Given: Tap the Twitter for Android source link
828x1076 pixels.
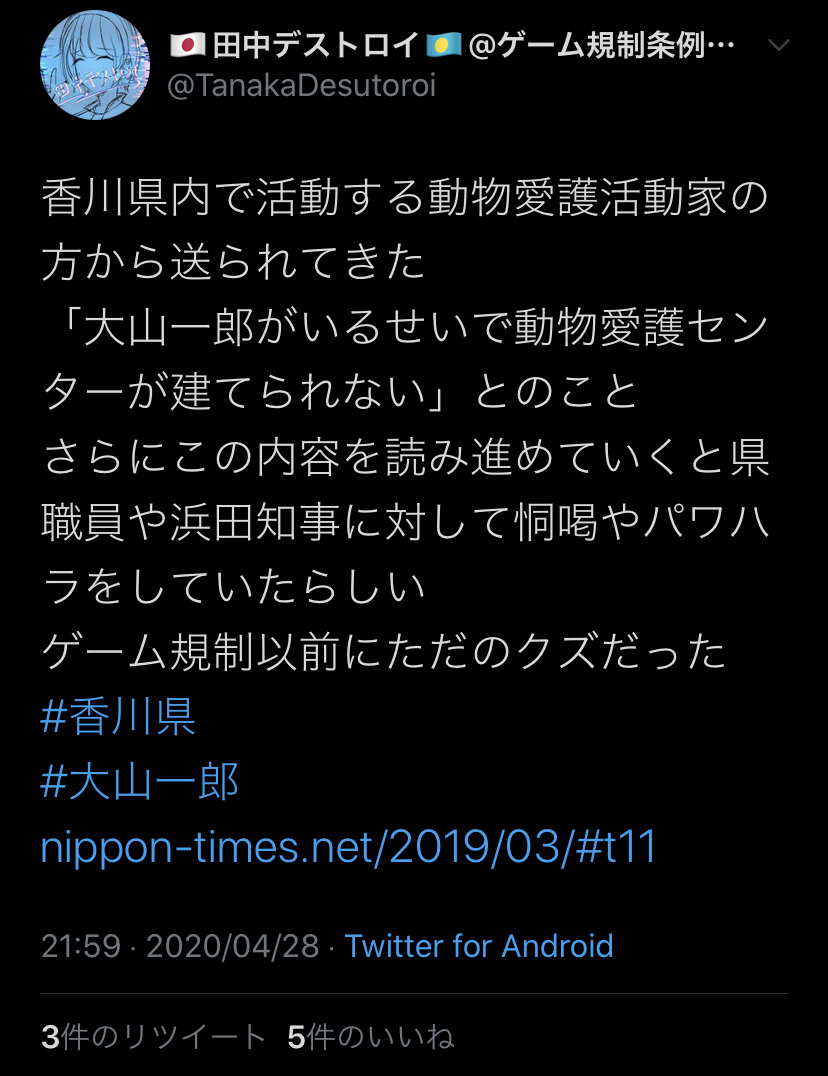Looking at the screenshot, I should [x=478, y=945].
